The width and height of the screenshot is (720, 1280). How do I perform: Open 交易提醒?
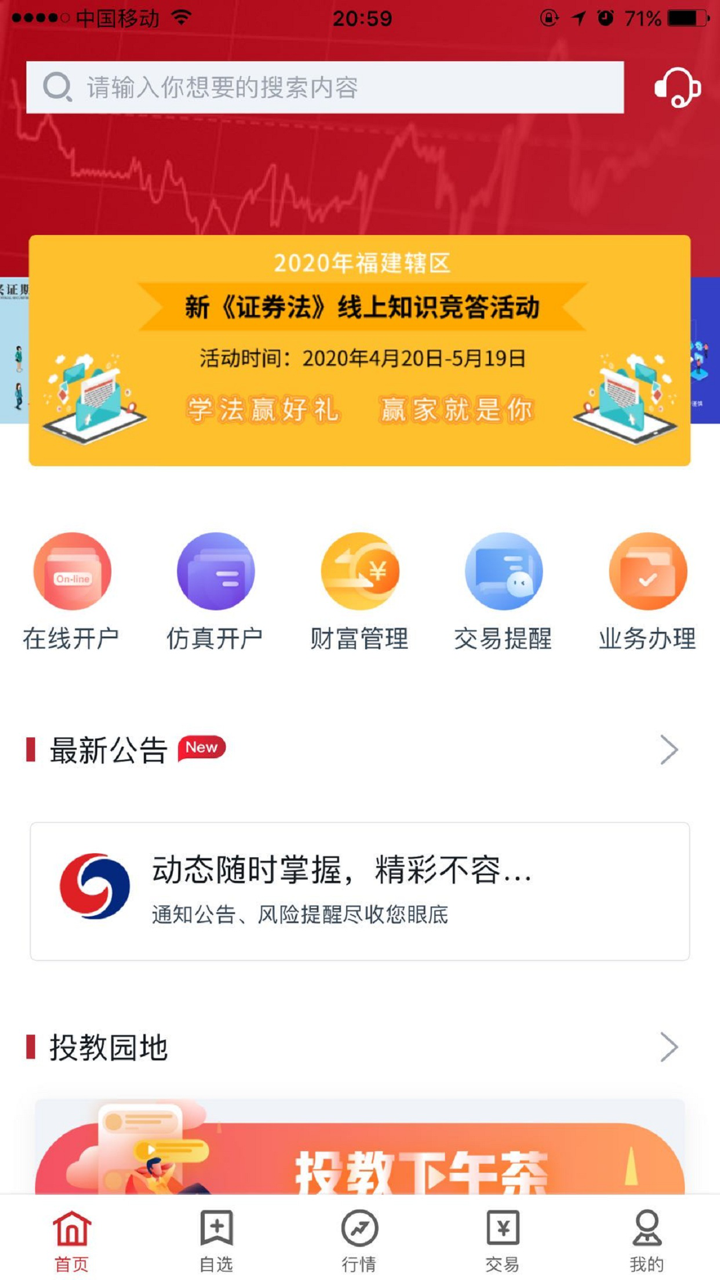(504, 592)
